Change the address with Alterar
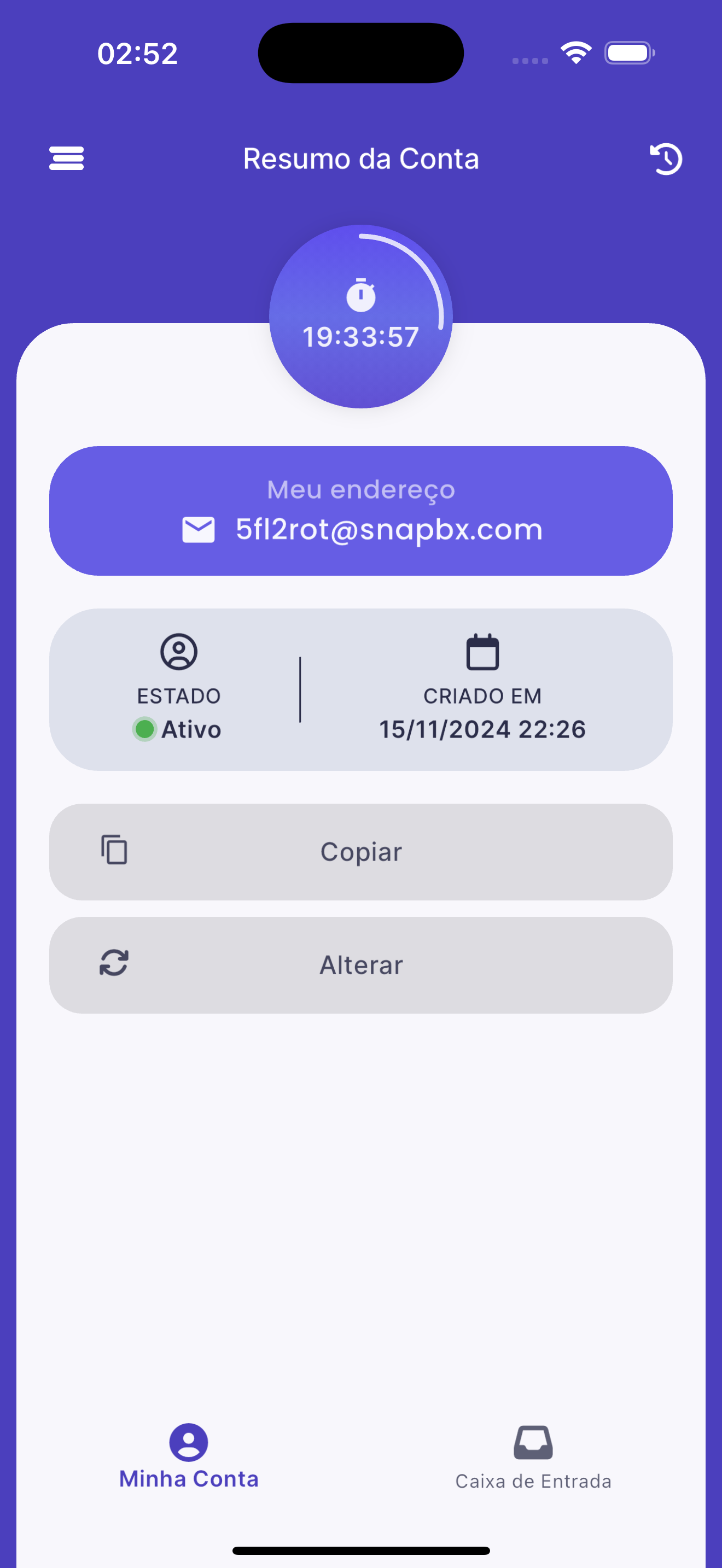The width and height of the screenshot is (722, 1568). 361,965
